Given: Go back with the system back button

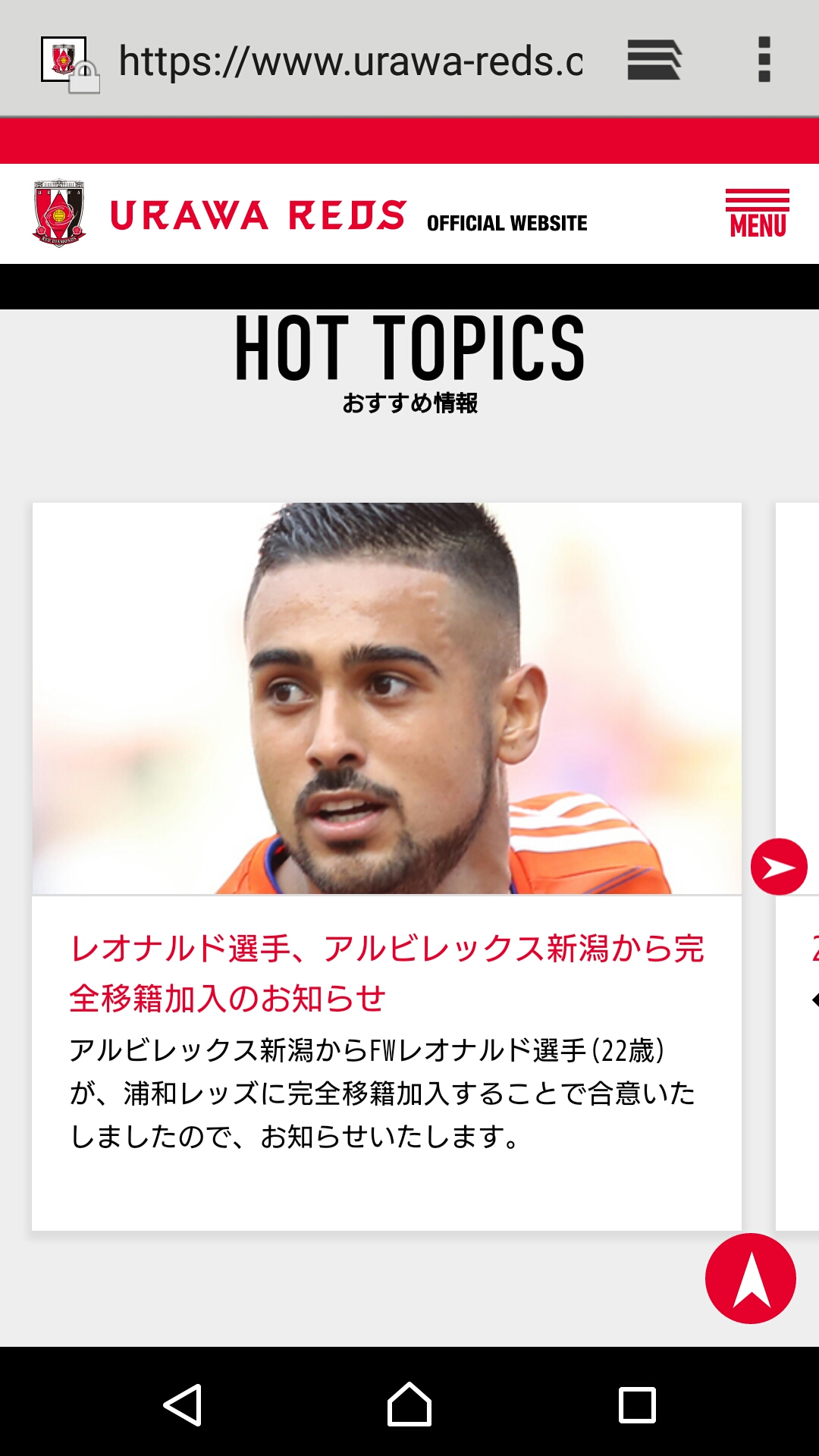Looking at the screenshot, I should (x=183, y=1404).
